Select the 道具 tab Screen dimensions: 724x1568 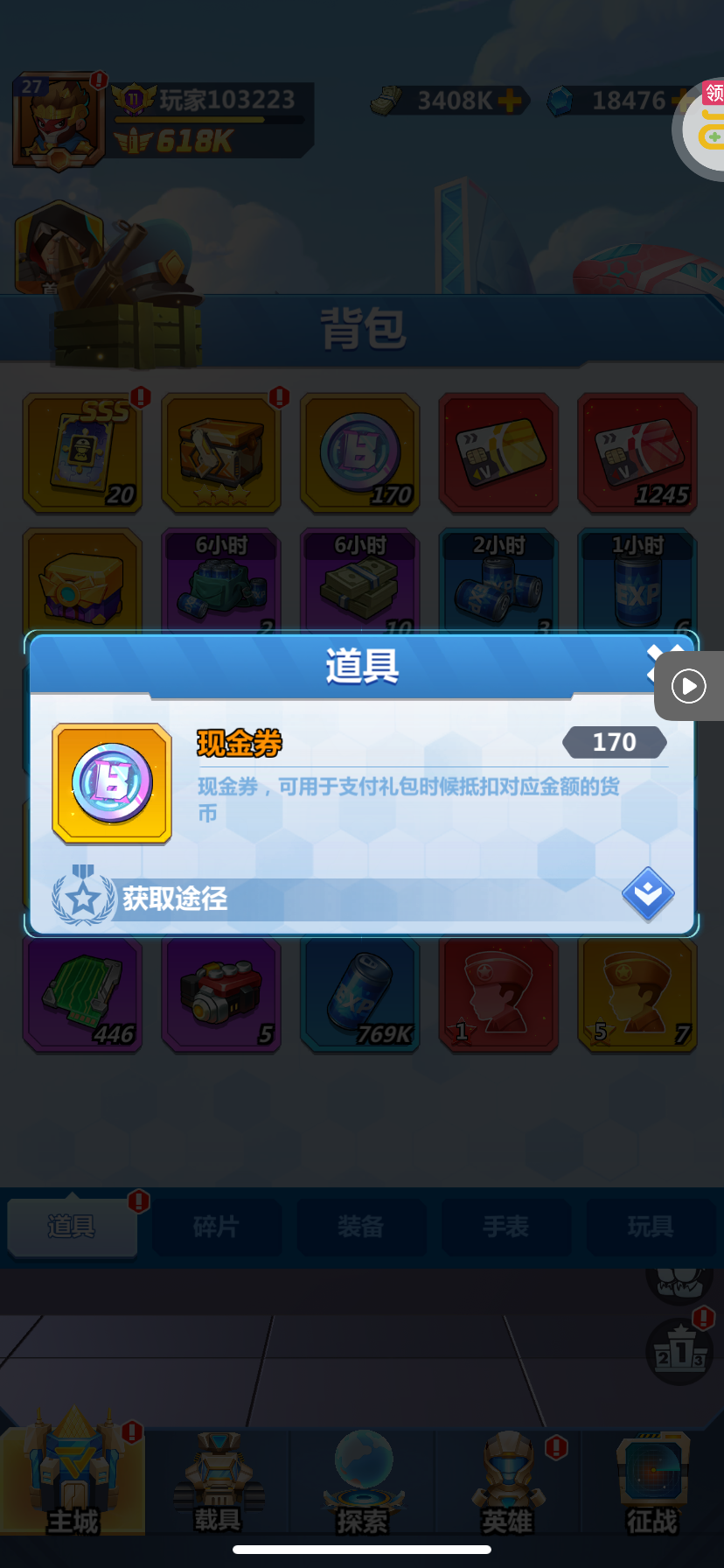tap(72, 1227)
